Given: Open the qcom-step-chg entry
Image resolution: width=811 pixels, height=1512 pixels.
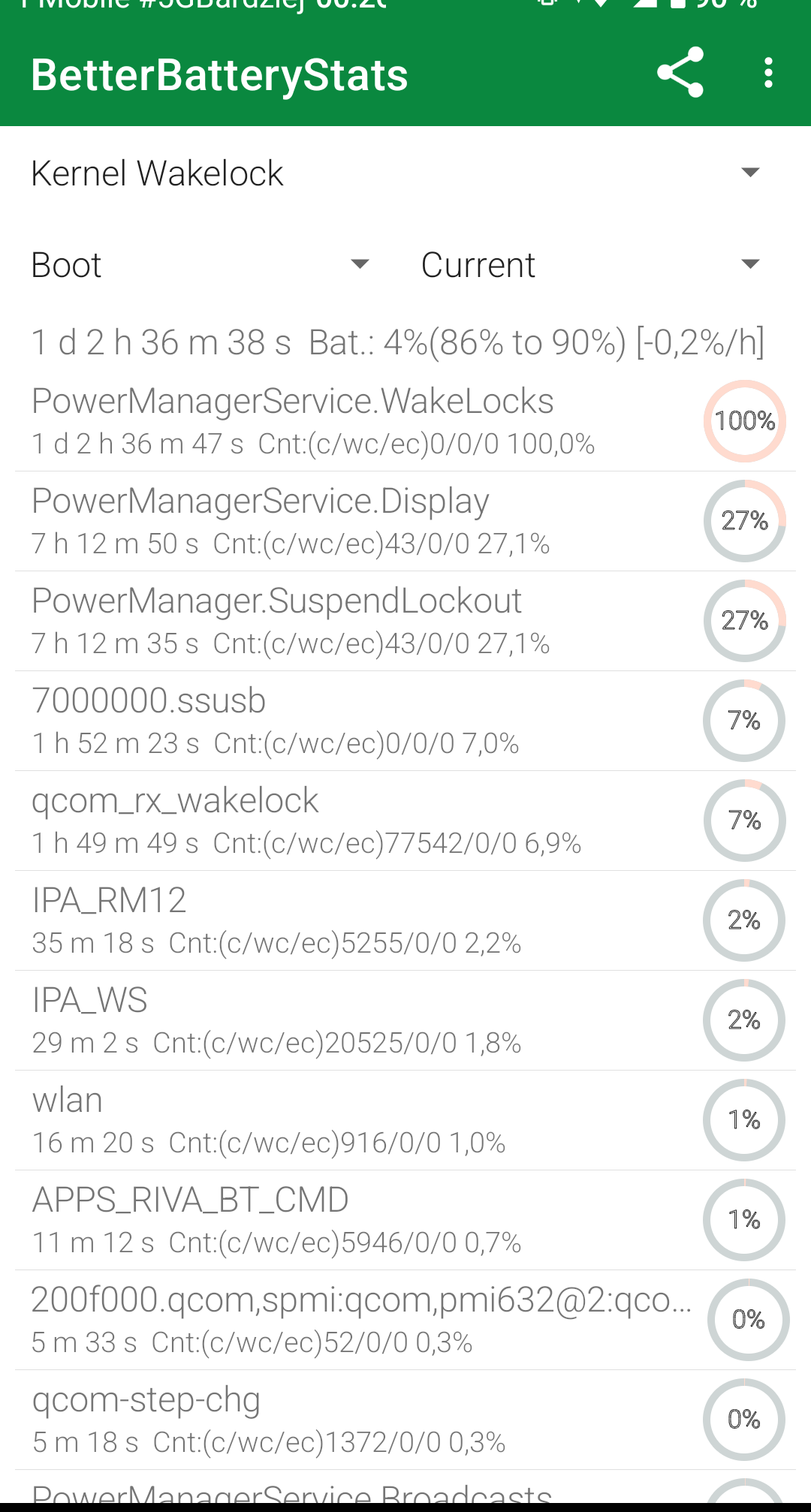Looking at the screenshot, I should pos(405,1420).
